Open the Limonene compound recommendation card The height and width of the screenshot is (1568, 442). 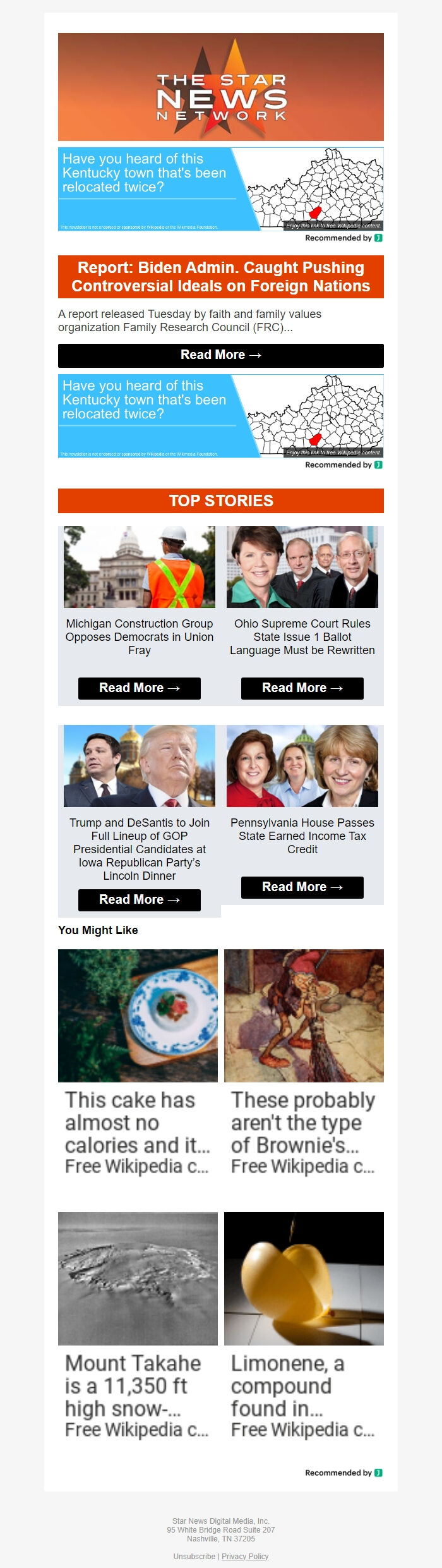(x=304, y=1324)
